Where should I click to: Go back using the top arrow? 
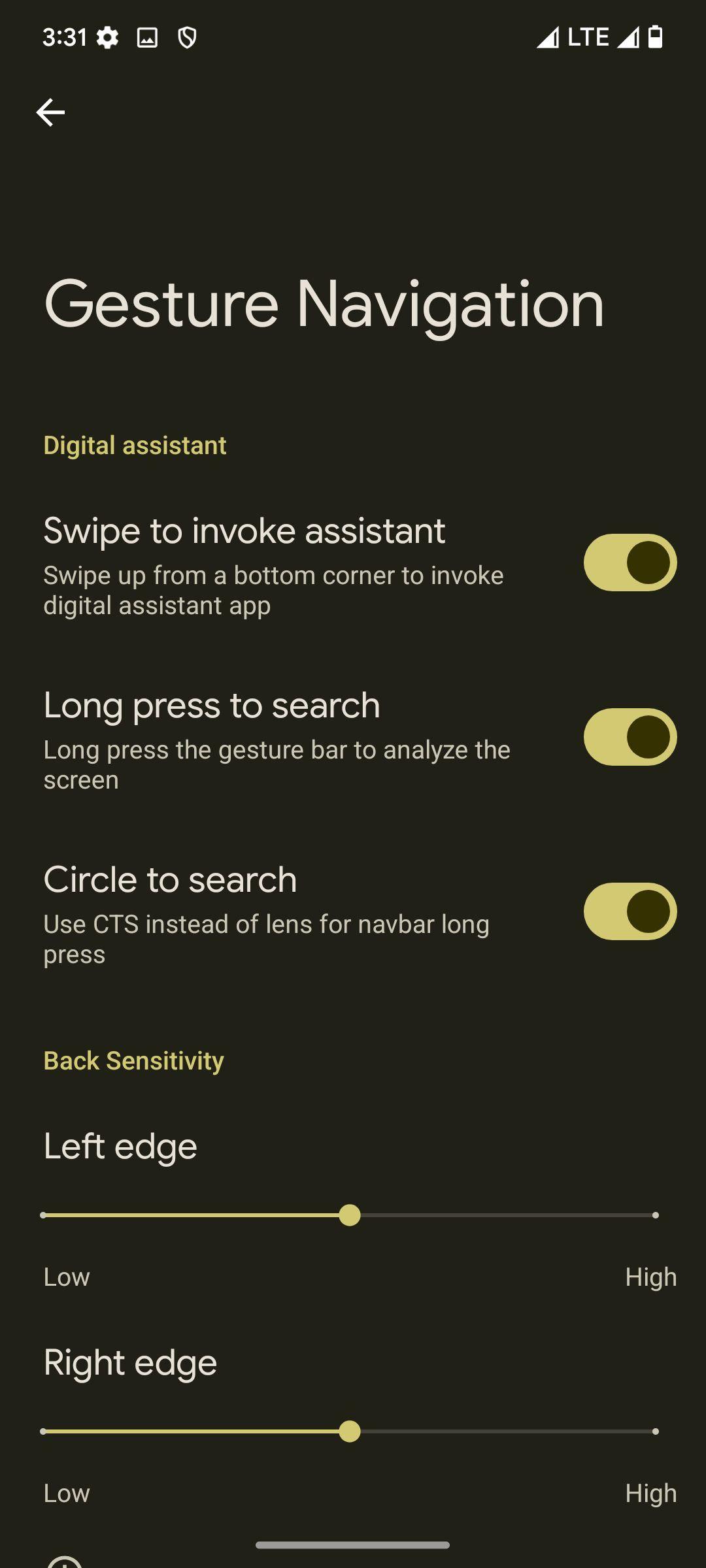point(50,112)
